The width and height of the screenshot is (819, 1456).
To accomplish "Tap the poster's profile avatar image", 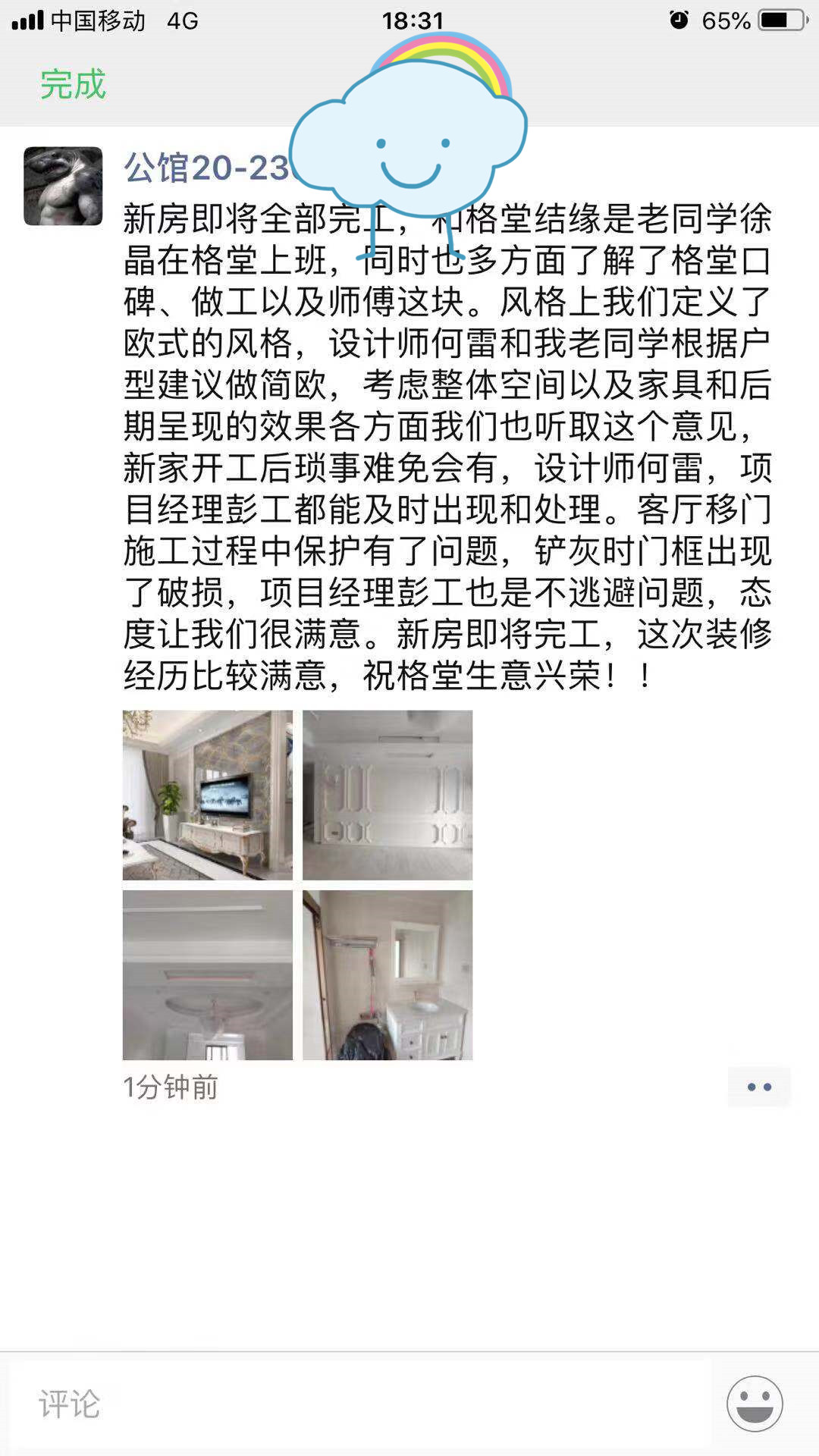I will pos(63,184).
